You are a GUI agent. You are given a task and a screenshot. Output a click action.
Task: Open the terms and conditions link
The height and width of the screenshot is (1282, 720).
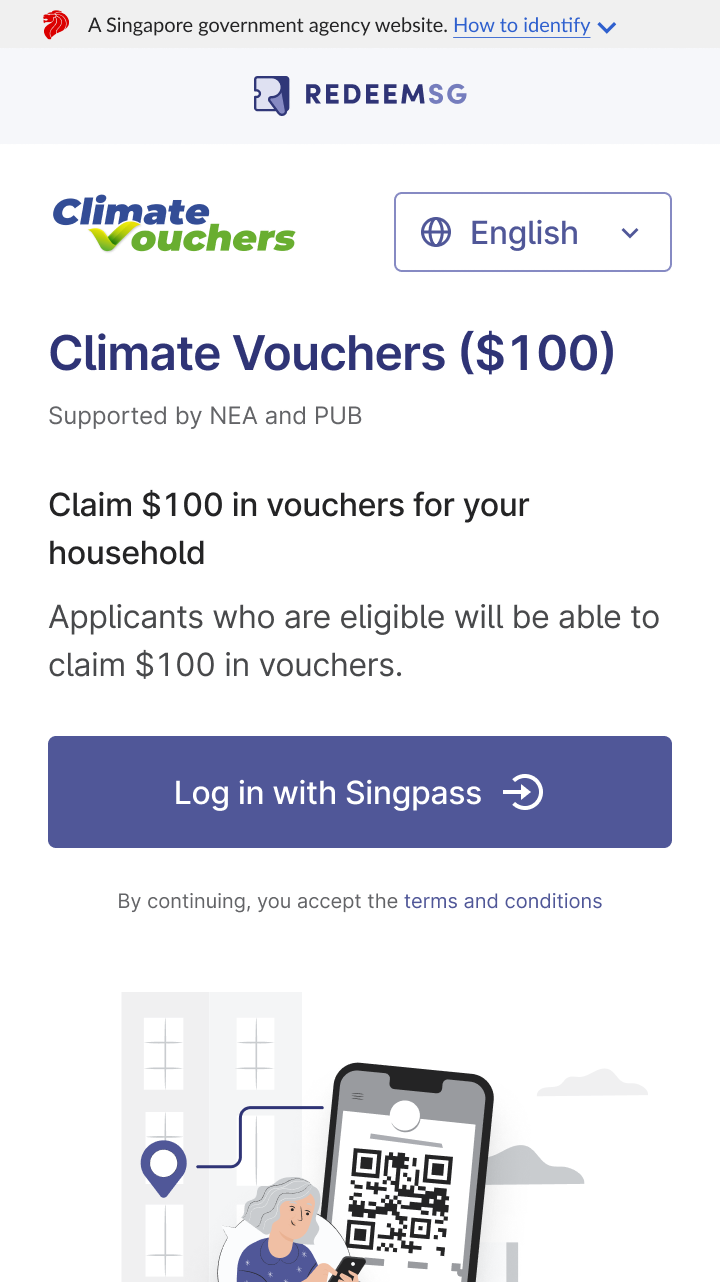tap(502, 901)
